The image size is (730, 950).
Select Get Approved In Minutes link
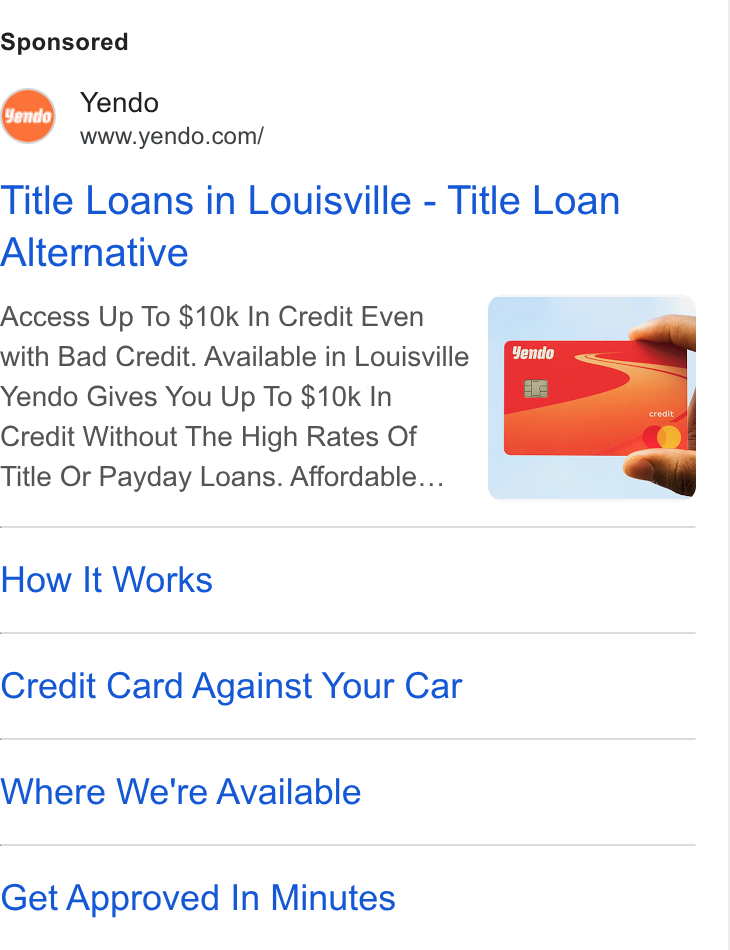click(x=198, y=898)
